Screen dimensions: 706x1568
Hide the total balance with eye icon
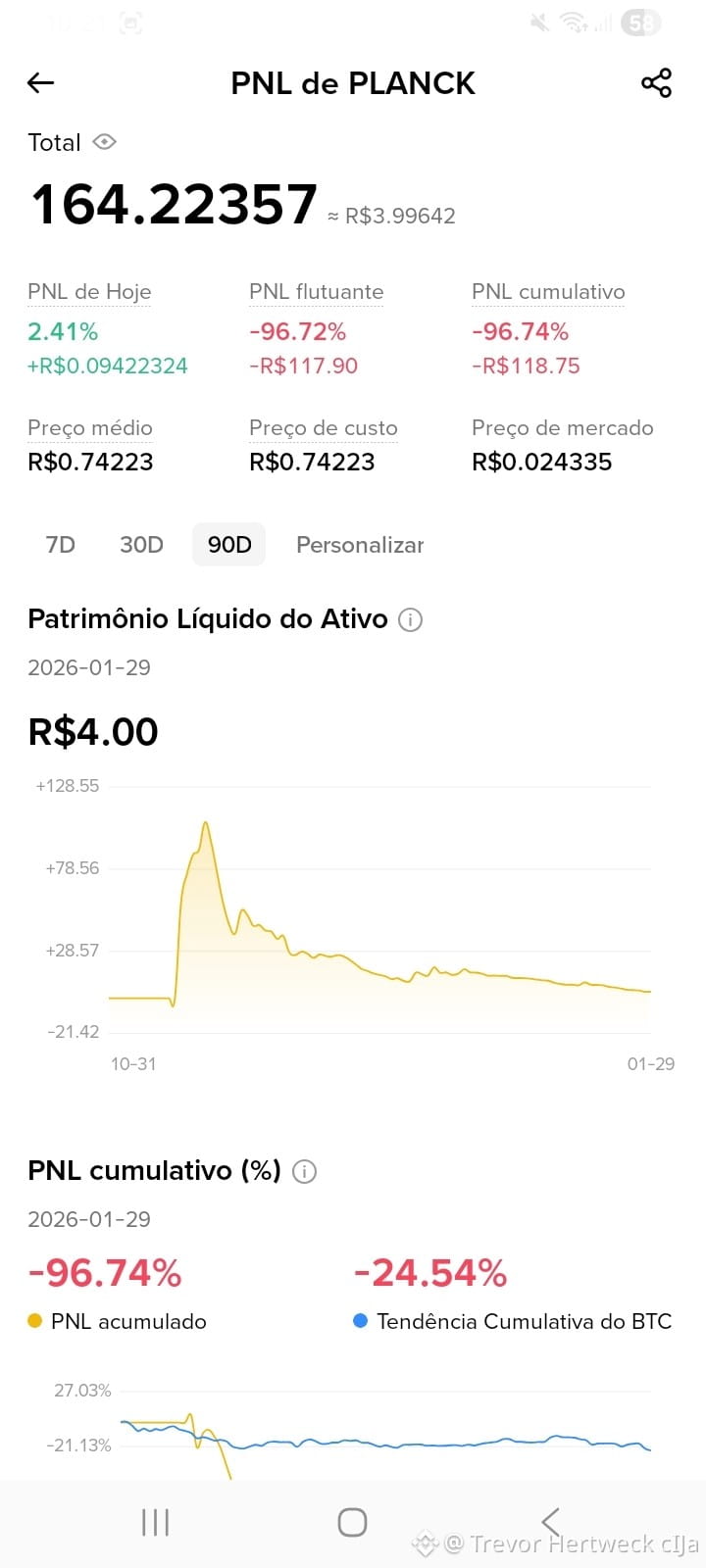point(104,142)
